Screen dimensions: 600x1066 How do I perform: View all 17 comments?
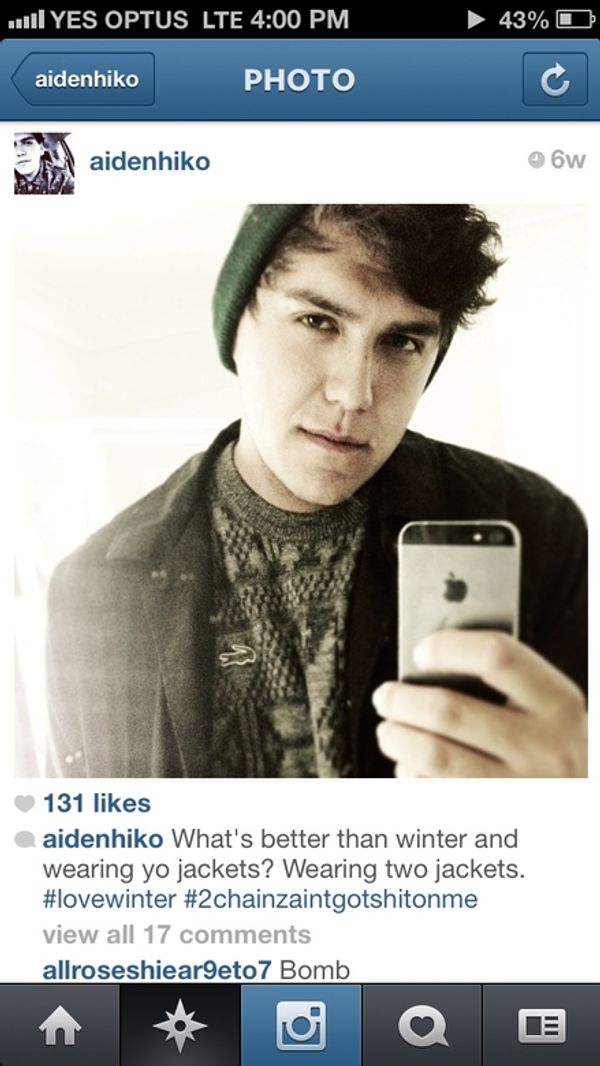click(x=177, y=935)
